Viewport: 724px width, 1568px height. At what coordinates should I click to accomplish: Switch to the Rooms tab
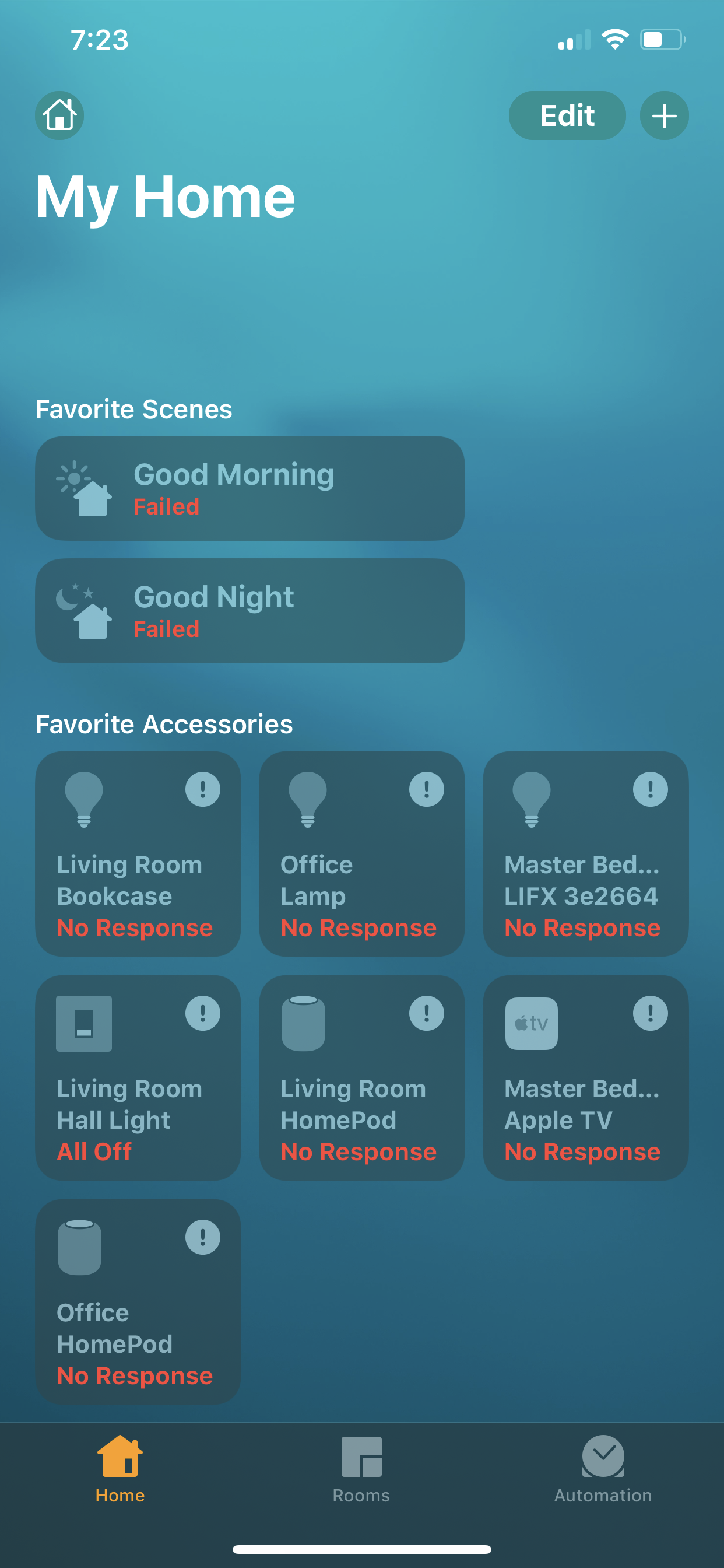pyautogui.click(x=361, y=1469)
